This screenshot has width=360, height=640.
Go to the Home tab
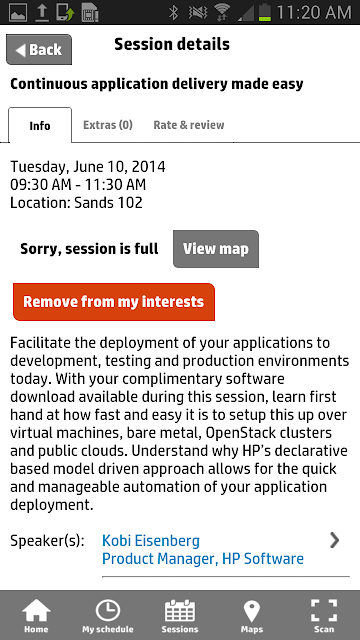click(36, 615)
